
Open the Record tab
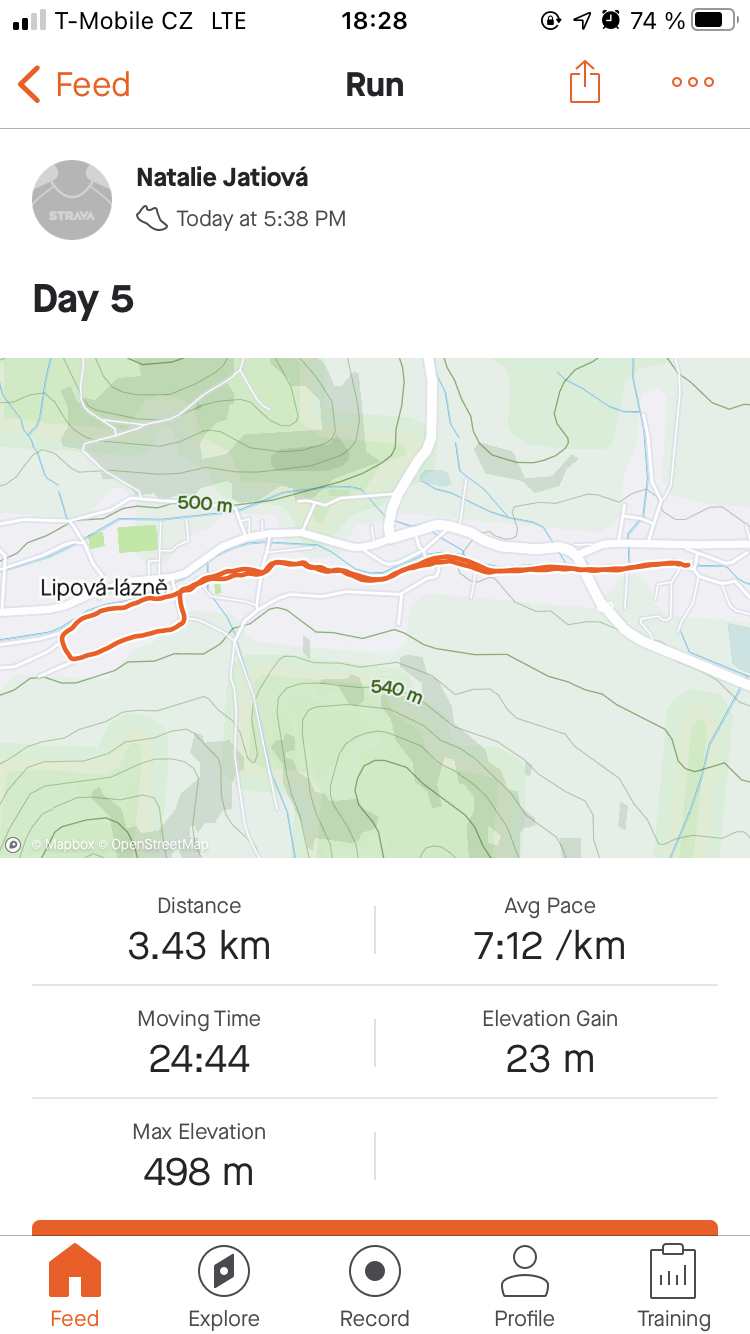coord(375,1286)
